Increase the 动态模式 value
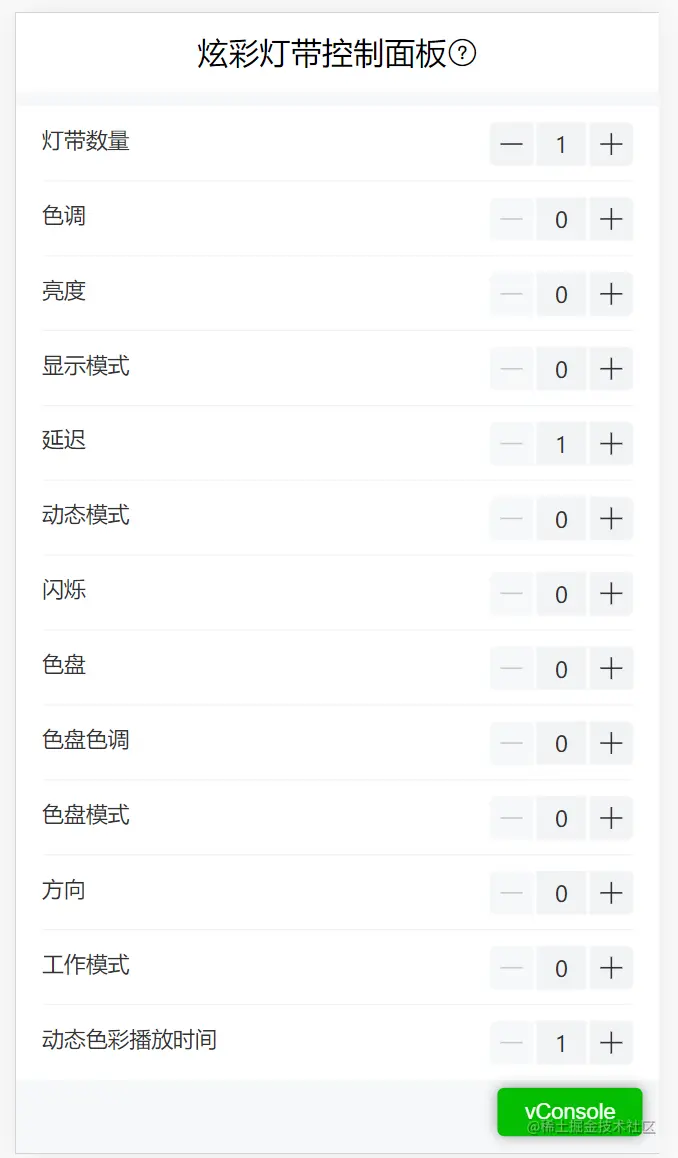 coord(611,518)
